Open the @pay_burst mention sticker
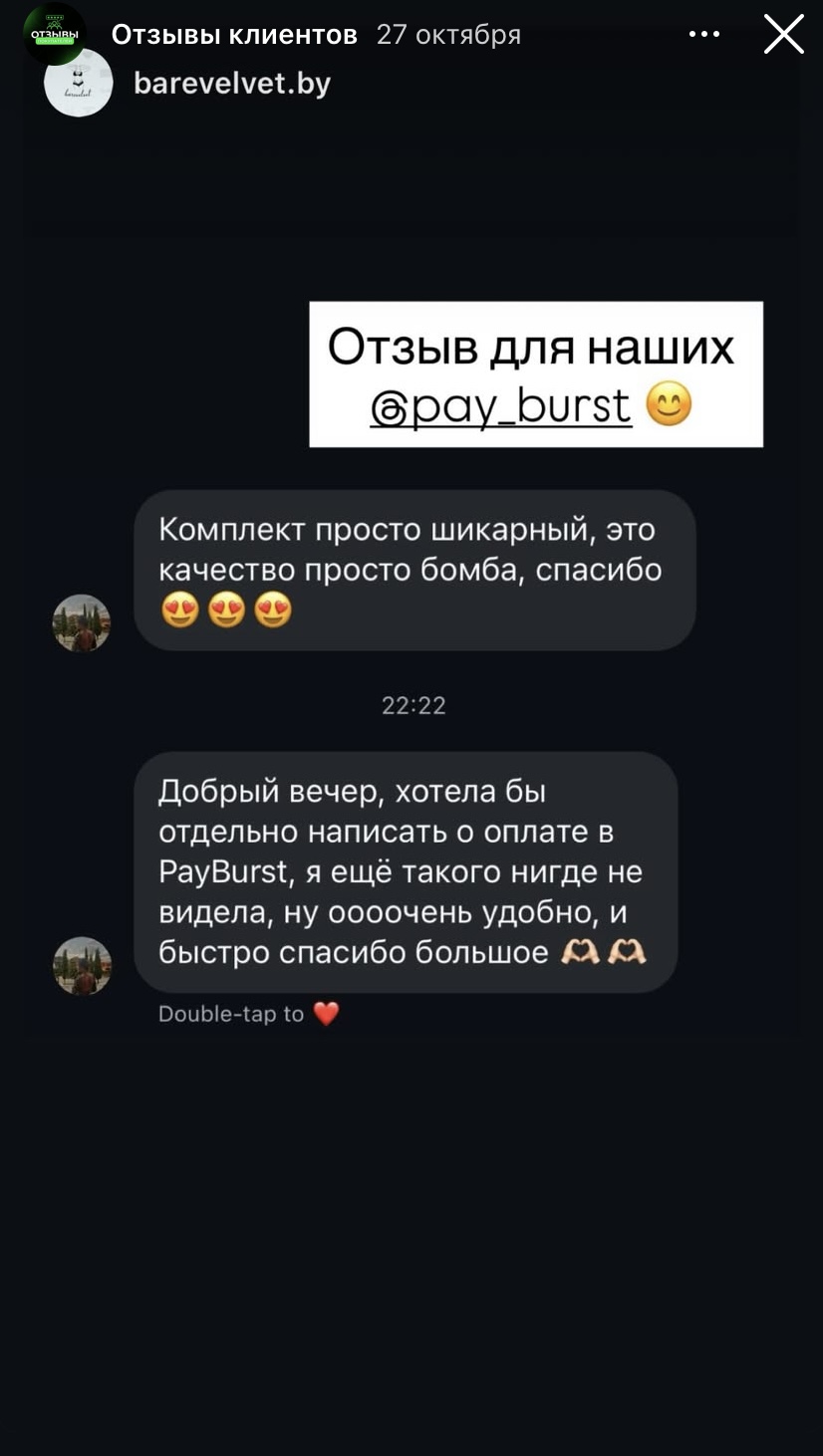 pyautogui.click(x=501, y=406)
